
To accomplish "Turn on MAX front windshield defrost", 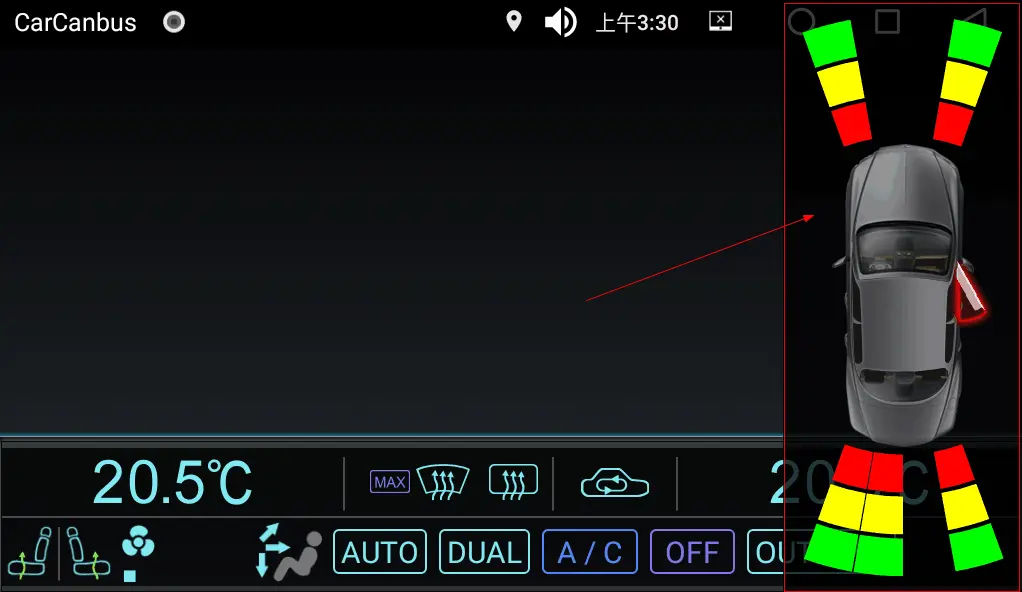I will tap(420, 482).
